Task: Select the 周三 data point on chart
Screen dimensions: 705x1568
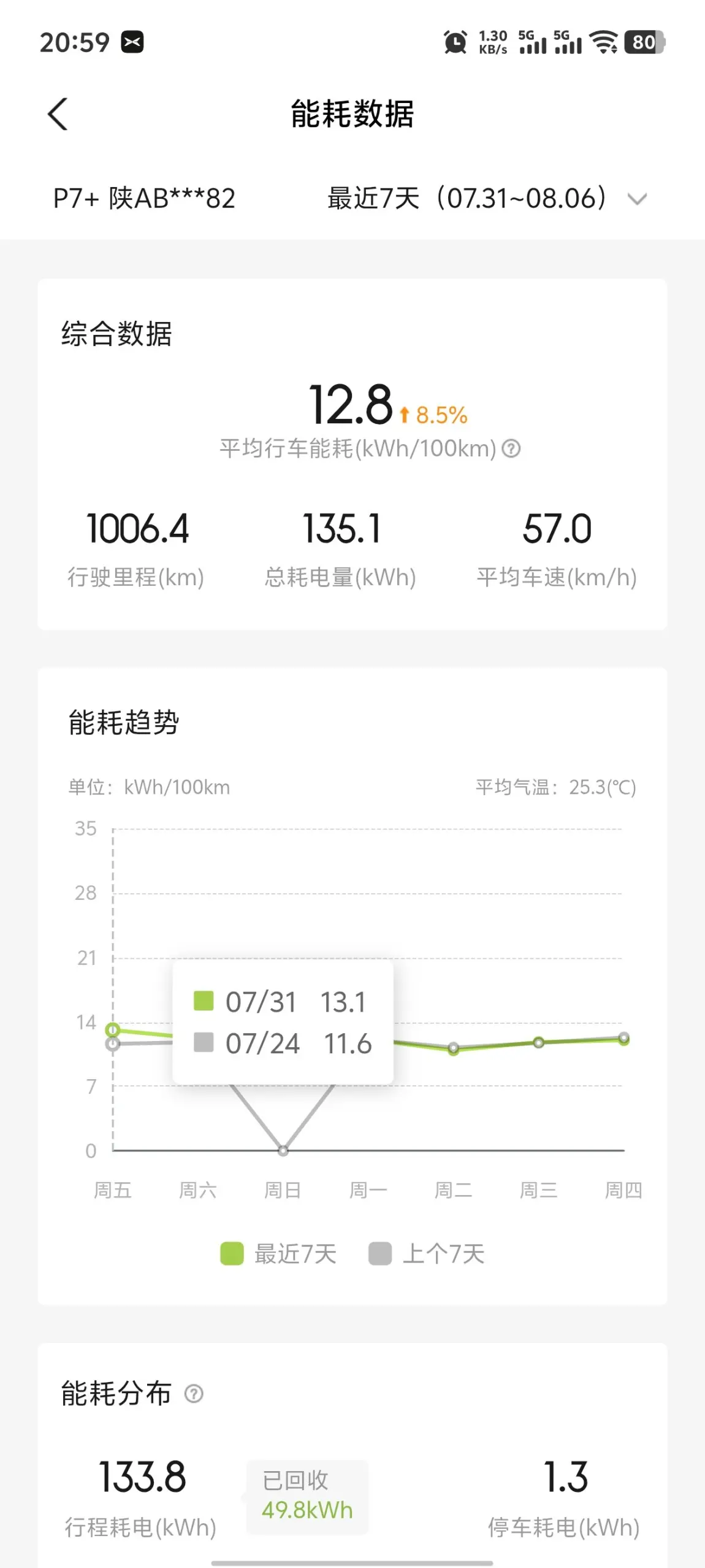Action: [x=538, y=1042]
